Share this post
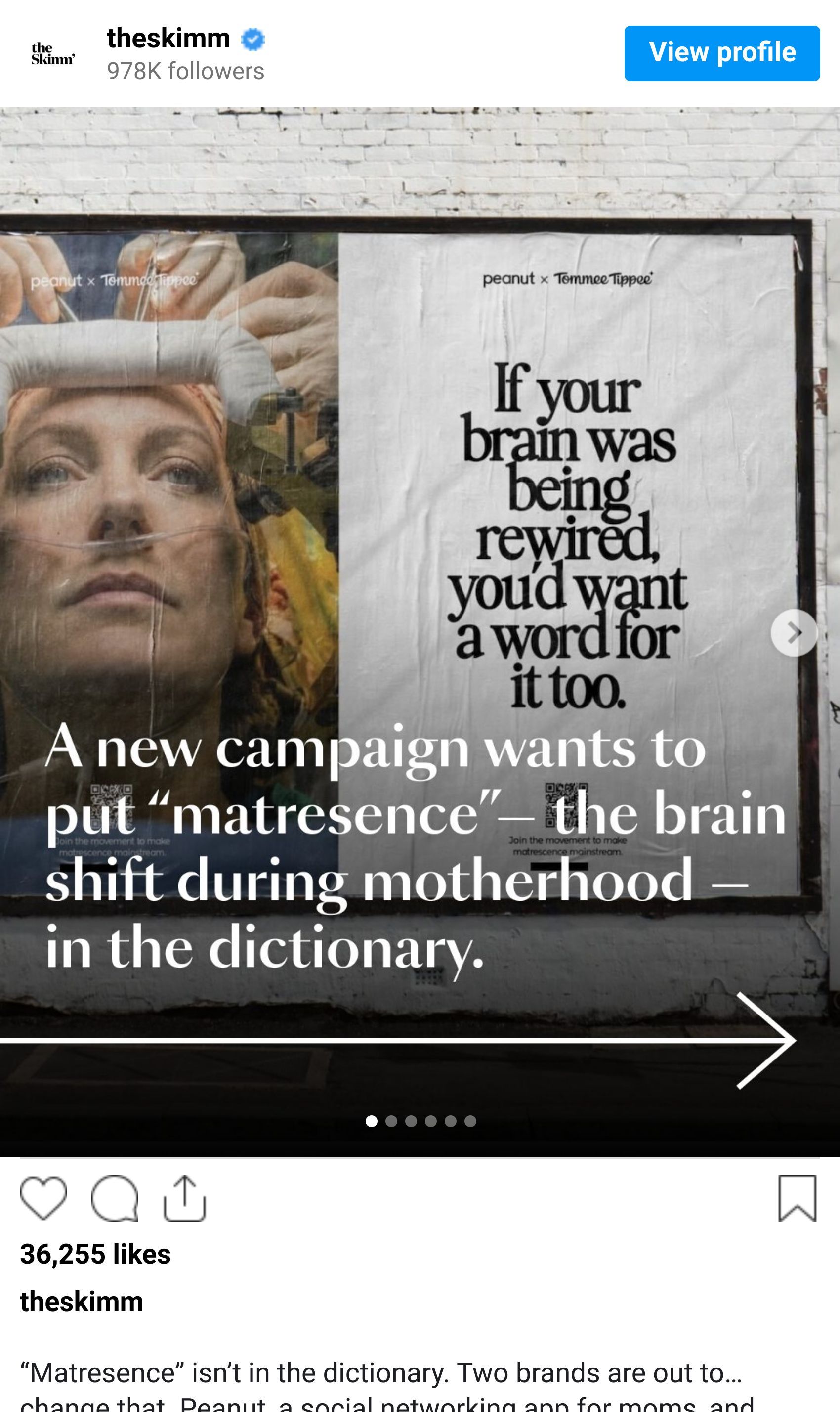840x1412 pixels. pos(184,1198)
